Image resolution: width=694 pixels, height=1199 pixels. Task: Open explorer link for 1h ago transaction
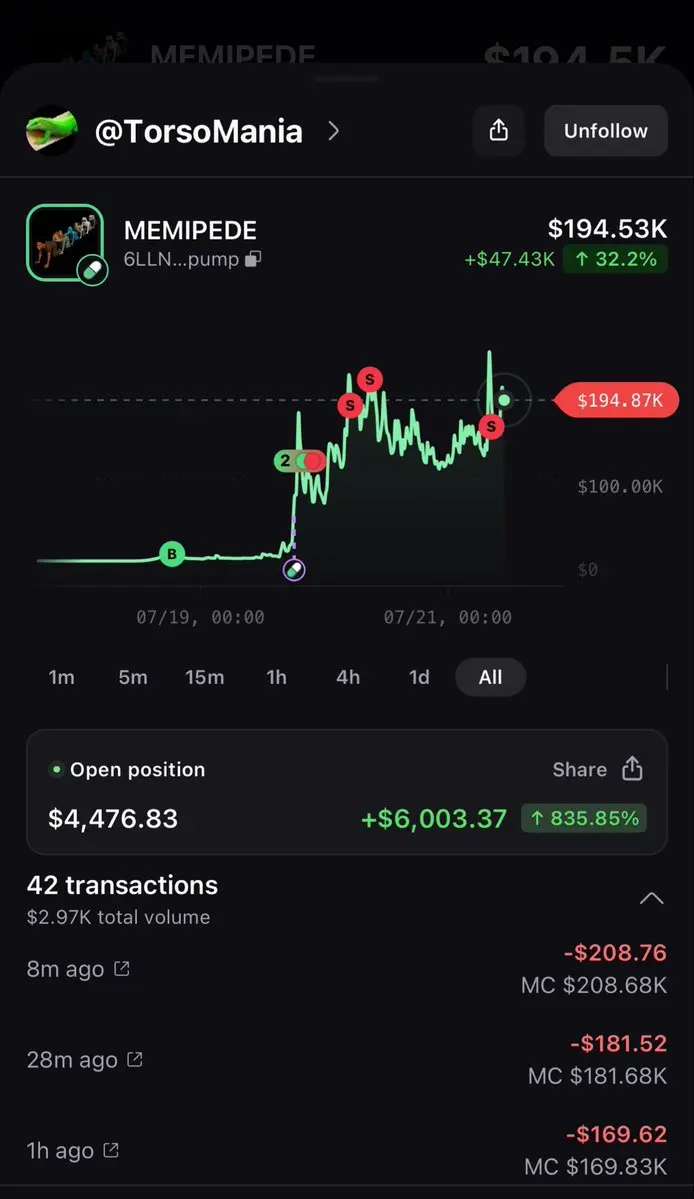click(x=111, y=1150)
